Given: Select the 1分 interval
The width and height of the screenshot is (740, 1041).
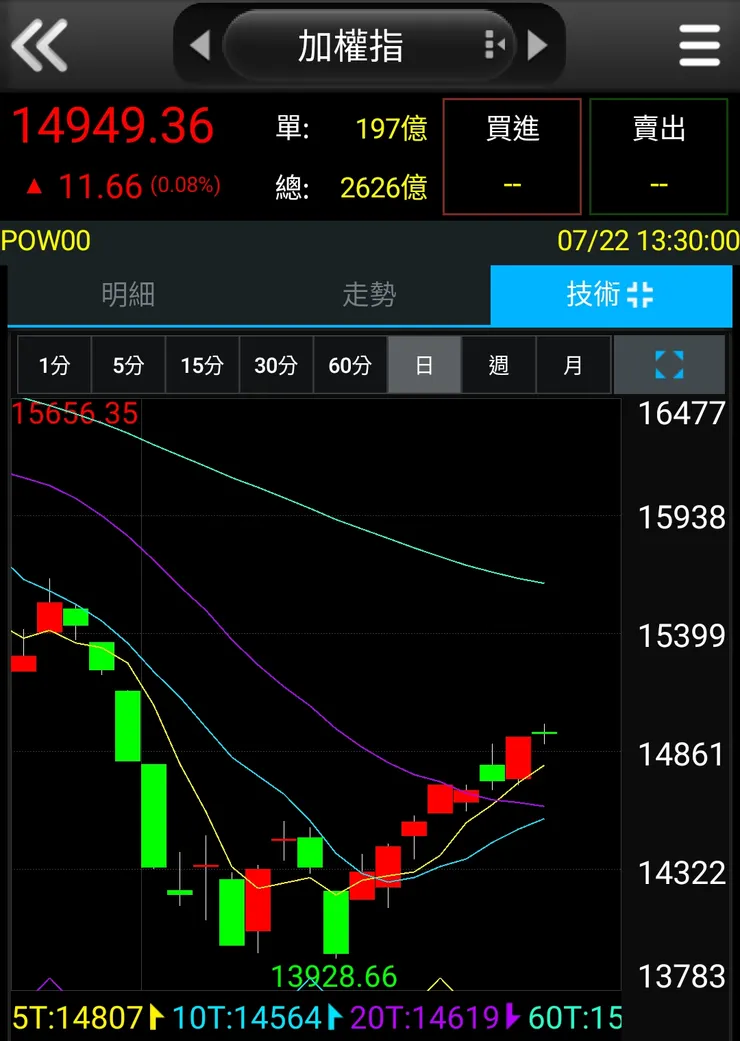Looking at the screenshot, I should coord(54,365).
